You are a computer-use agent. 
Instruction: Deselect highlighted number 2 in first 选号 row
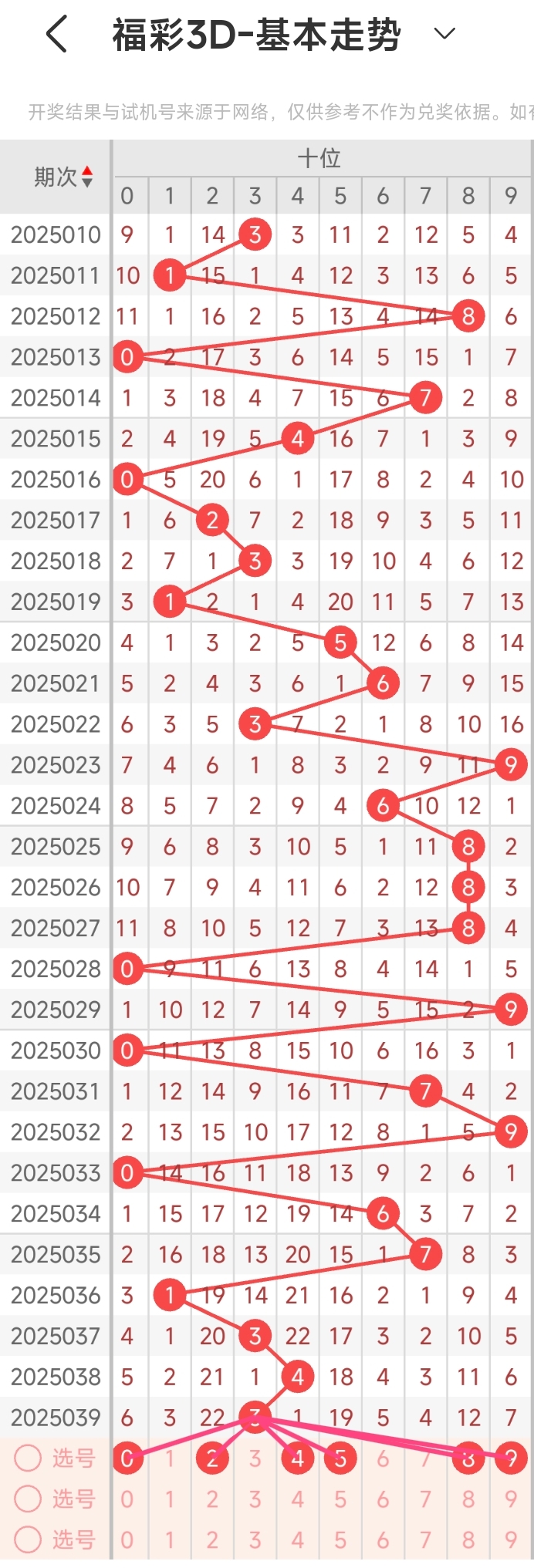point(212,1458)
